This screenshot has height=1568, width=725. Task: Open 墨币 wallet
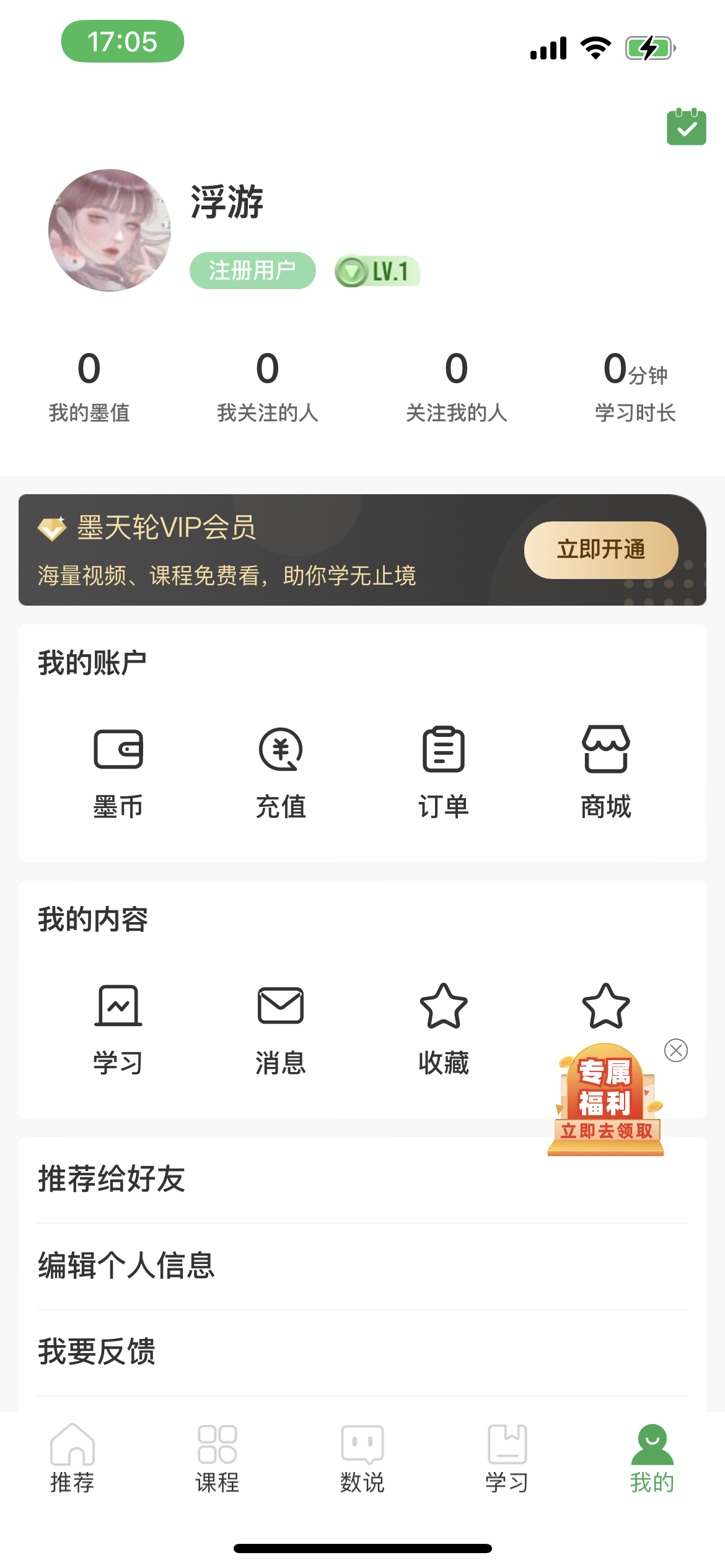pos(118,772)
